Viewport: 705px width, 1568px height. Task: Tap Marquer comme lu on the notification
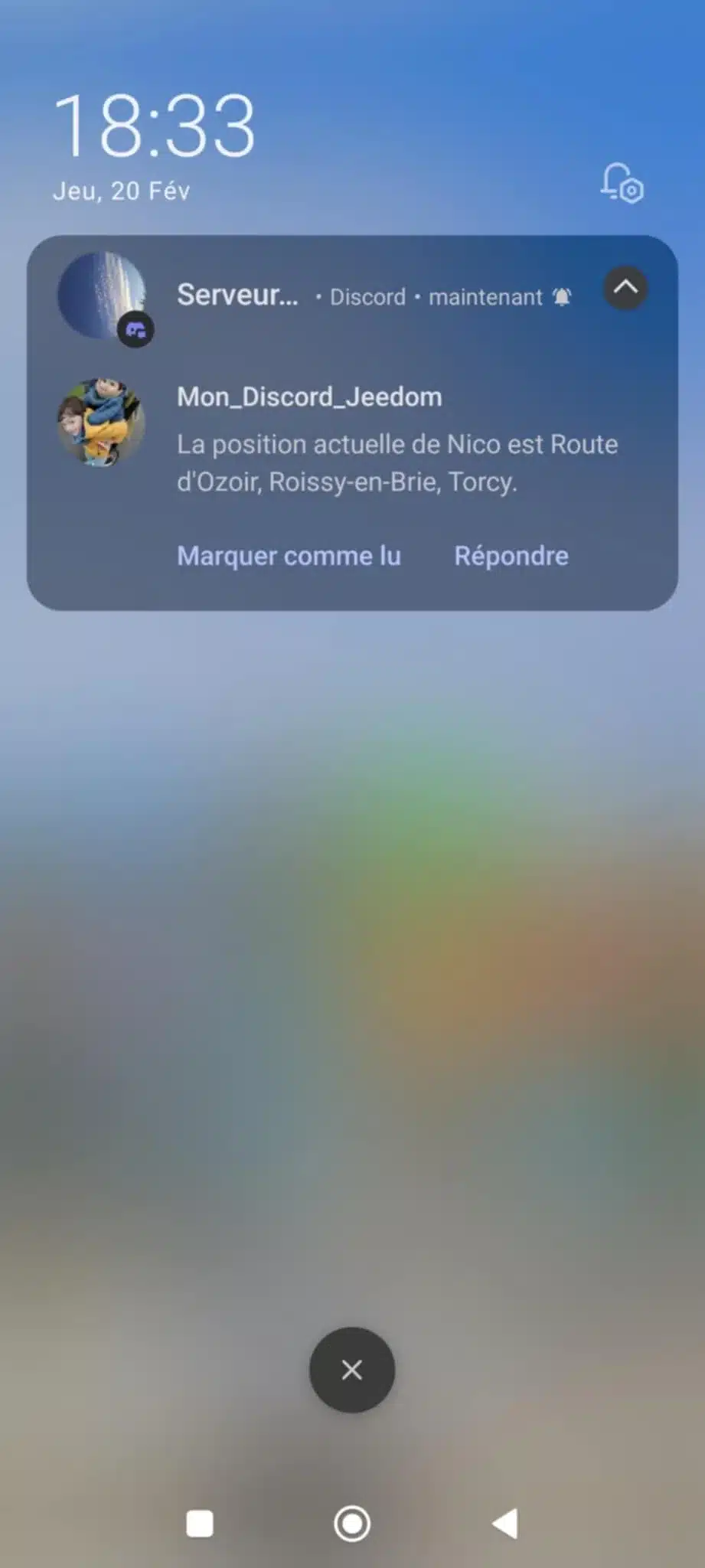point(289,556)
